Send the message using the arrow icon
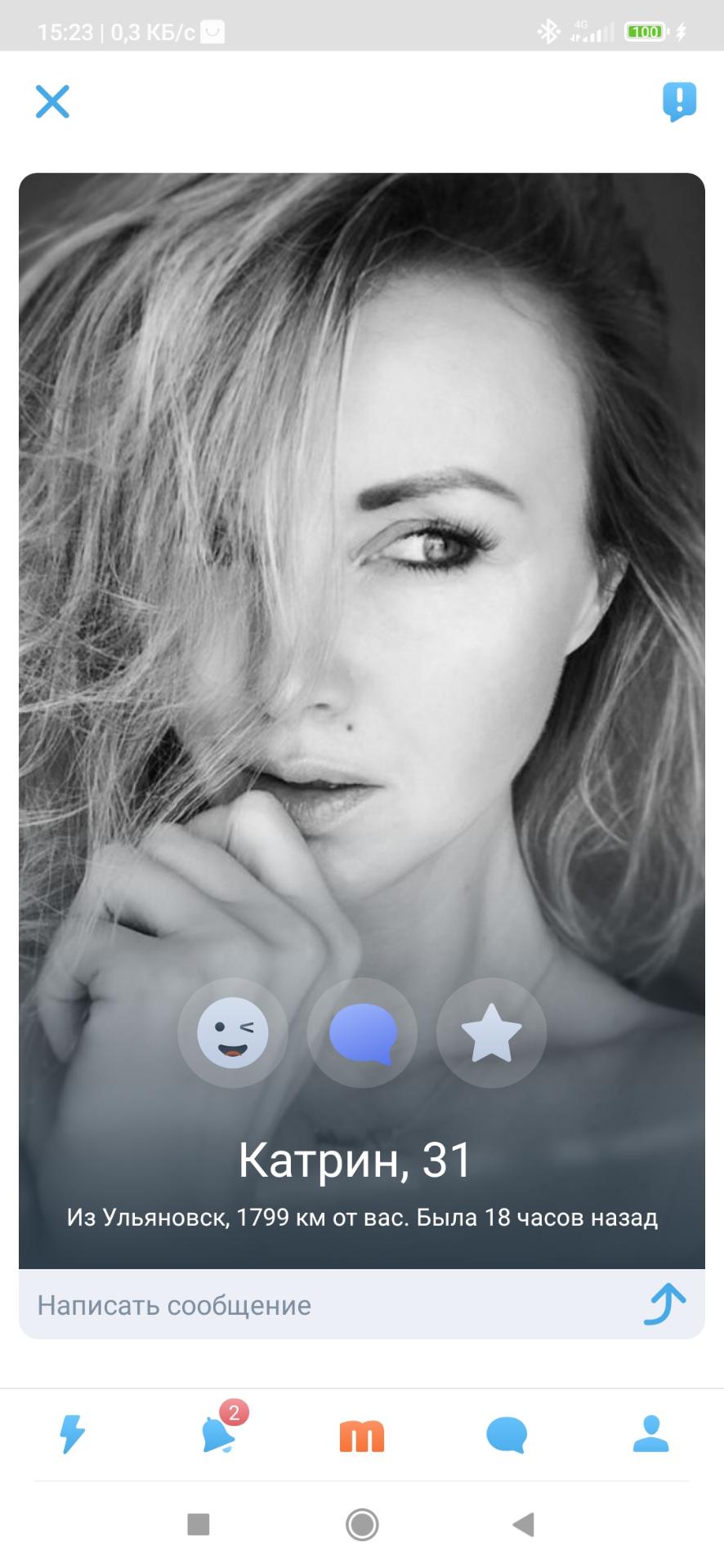724x1568 pixels. click(664, 1303)
